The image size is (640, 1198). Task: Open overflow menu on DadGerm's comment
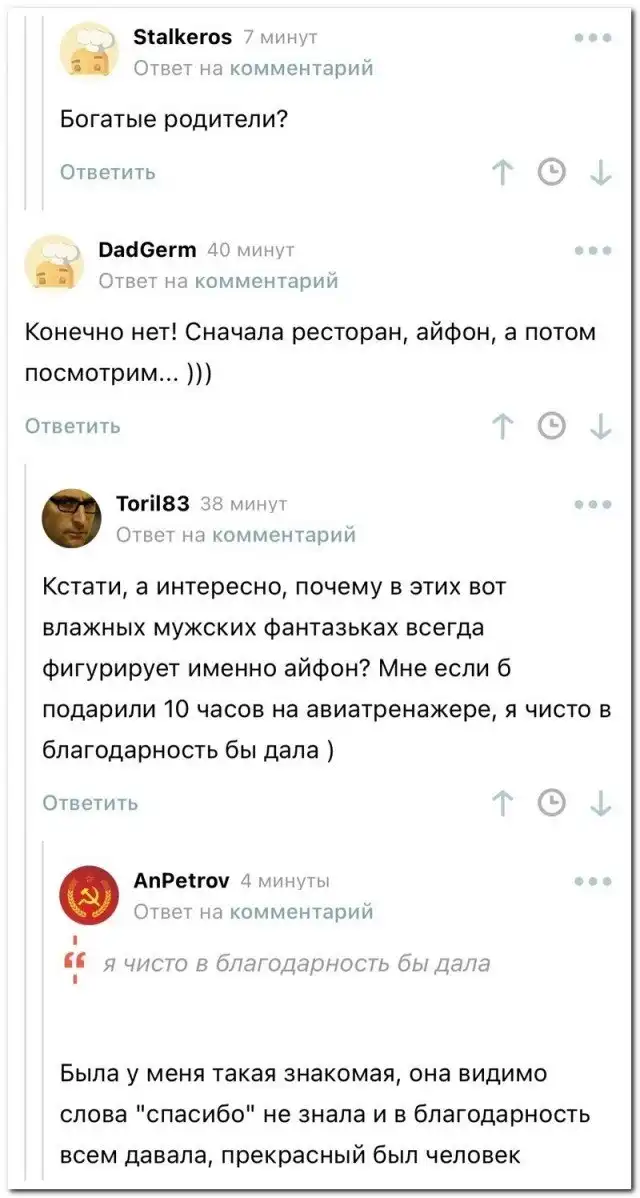[594, 251]
